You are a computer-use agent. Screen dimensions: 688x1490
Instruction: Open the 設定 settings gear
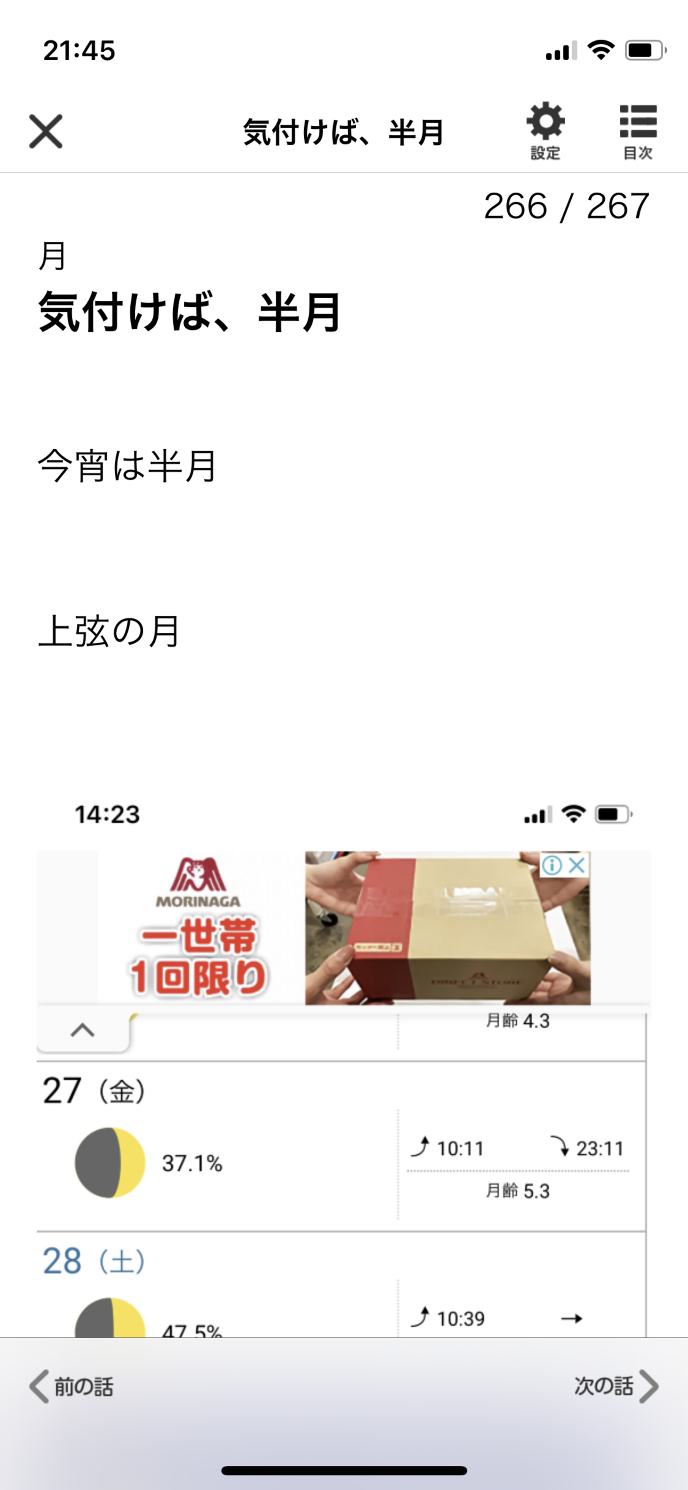click(545, 131)
